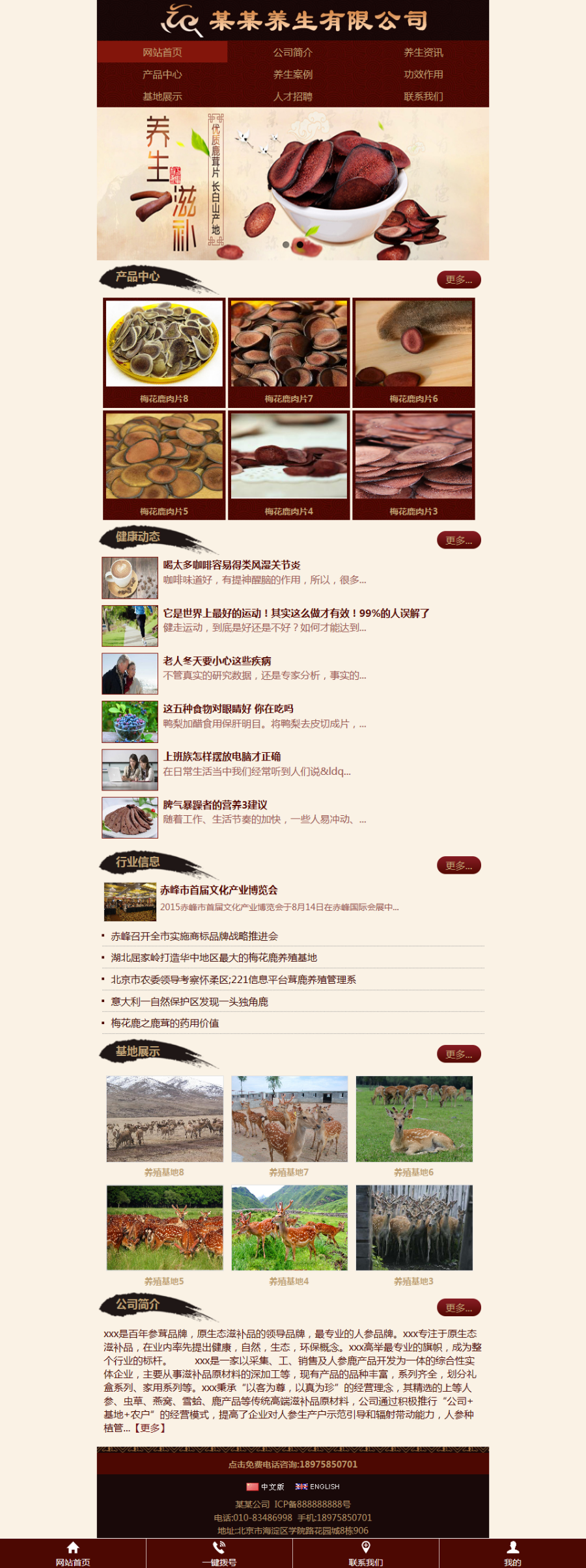Switch the site language to ENGLISH
The image size is (586, 1568).
click(x=318, y=1487)
